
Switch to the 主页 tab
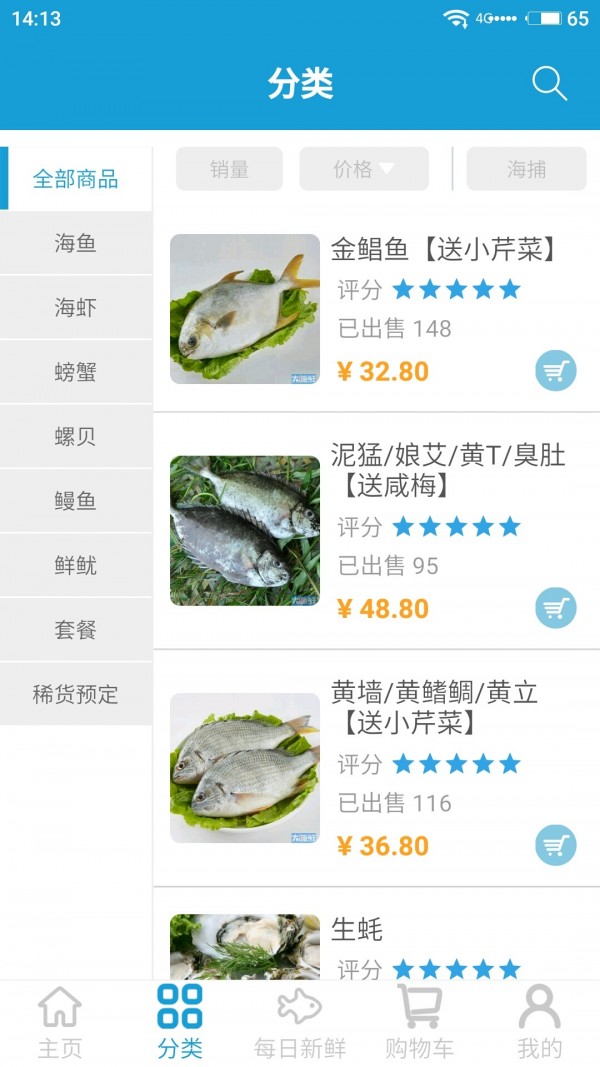pyautogui.click(x=60, y=1022)
